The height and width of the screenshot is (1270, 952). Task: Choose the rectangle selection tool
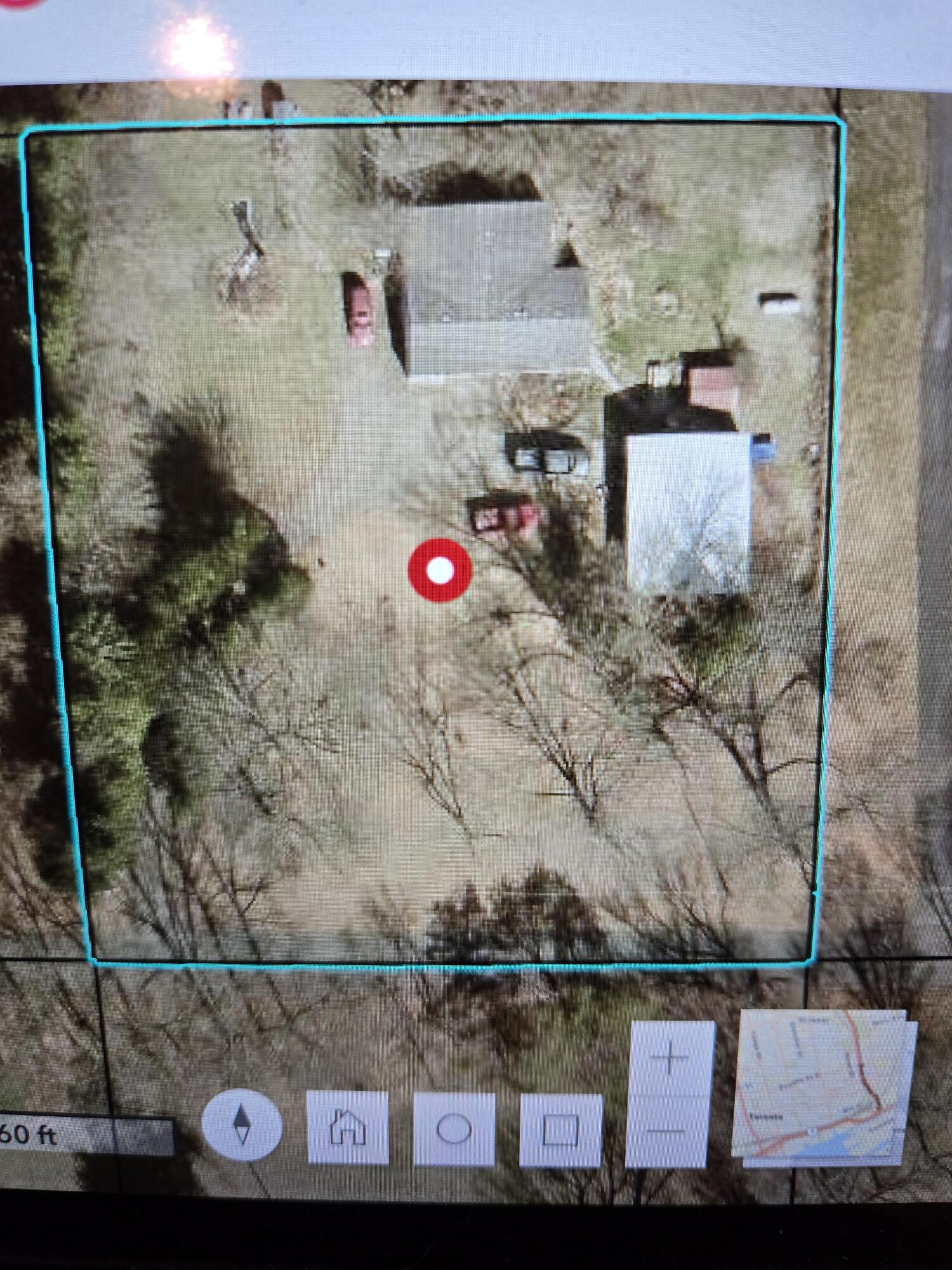tap(560, 1130)
